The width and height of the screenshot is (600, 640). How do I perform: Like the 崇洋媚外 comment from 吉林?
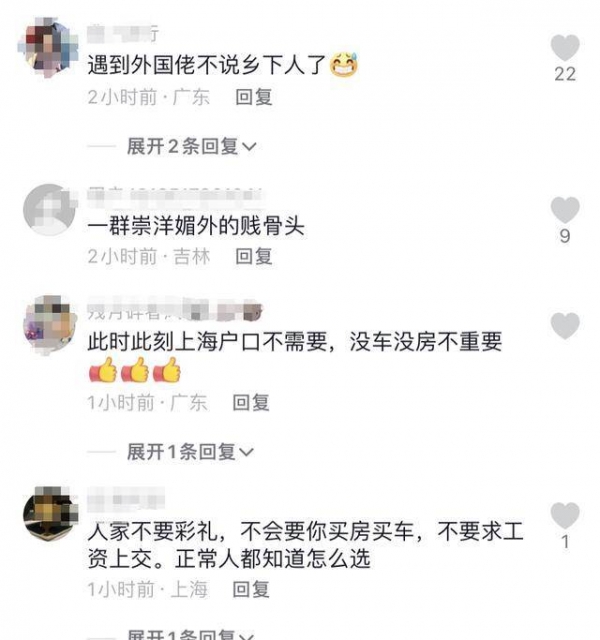565,209
